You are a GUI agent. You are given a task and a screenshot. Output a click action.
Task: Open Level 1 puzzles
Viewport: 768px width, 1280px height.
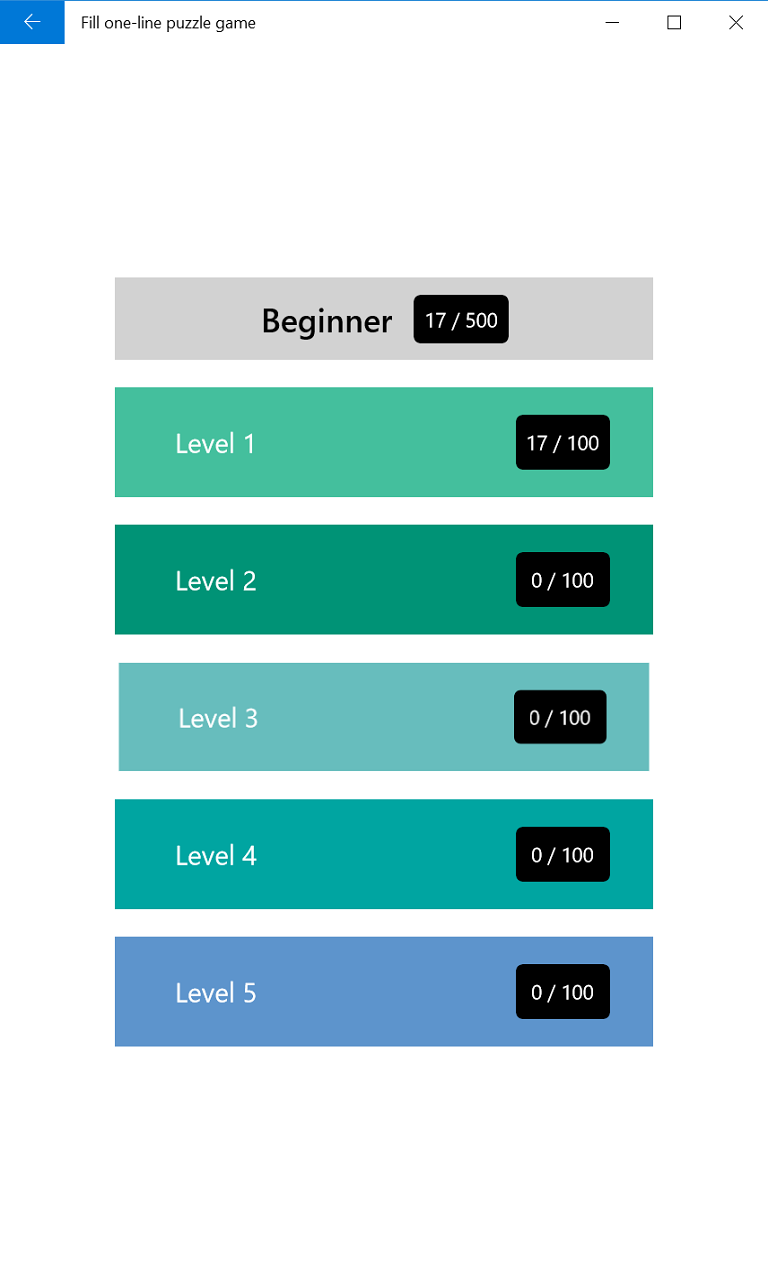pyautogui.click(x=383, y=442)
